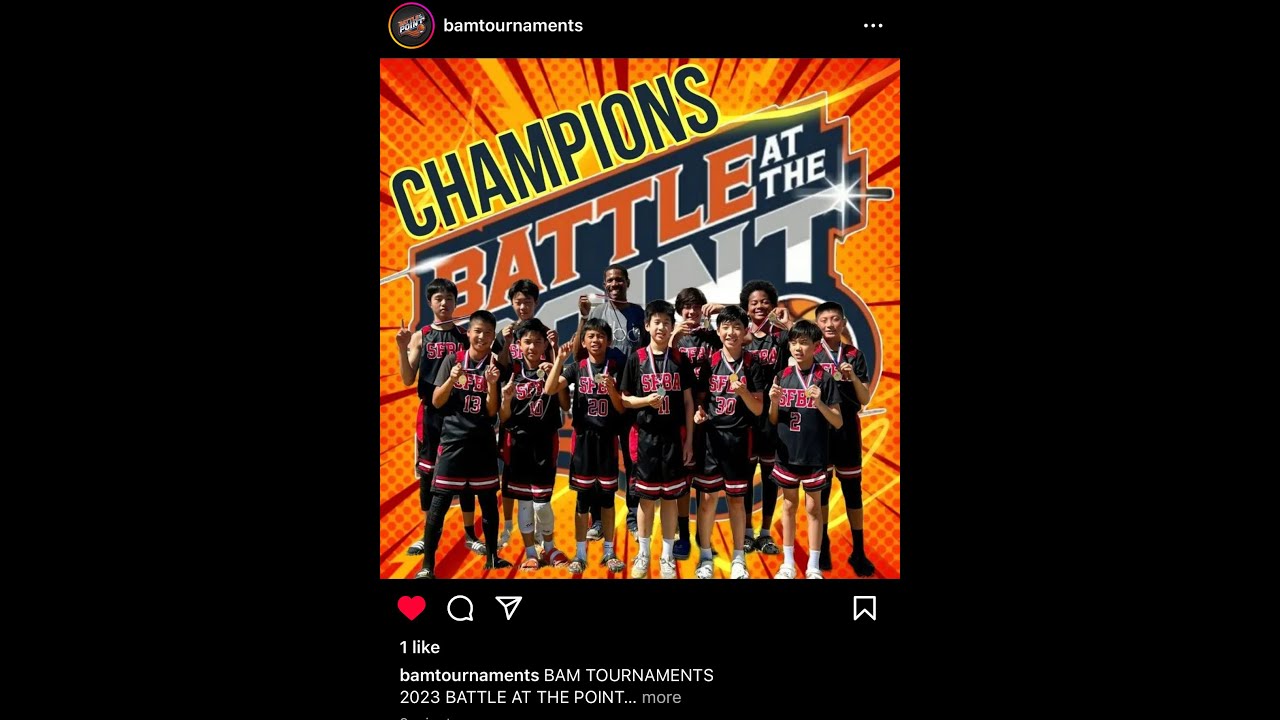
Task: Open the Champions Battle at the Point post image
Action: (x=640, y=318)
